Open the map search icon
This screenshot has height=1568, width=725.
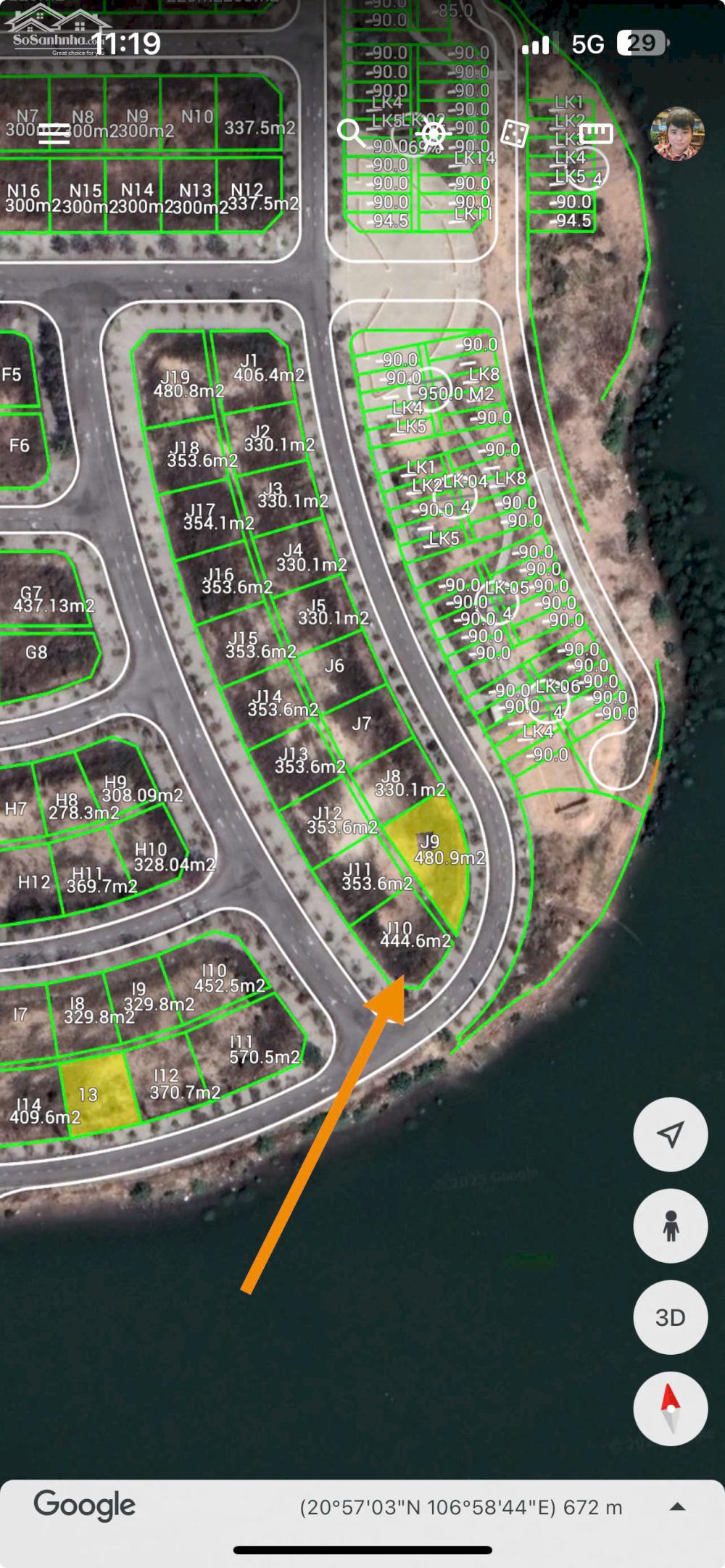[x=351, y=133]
